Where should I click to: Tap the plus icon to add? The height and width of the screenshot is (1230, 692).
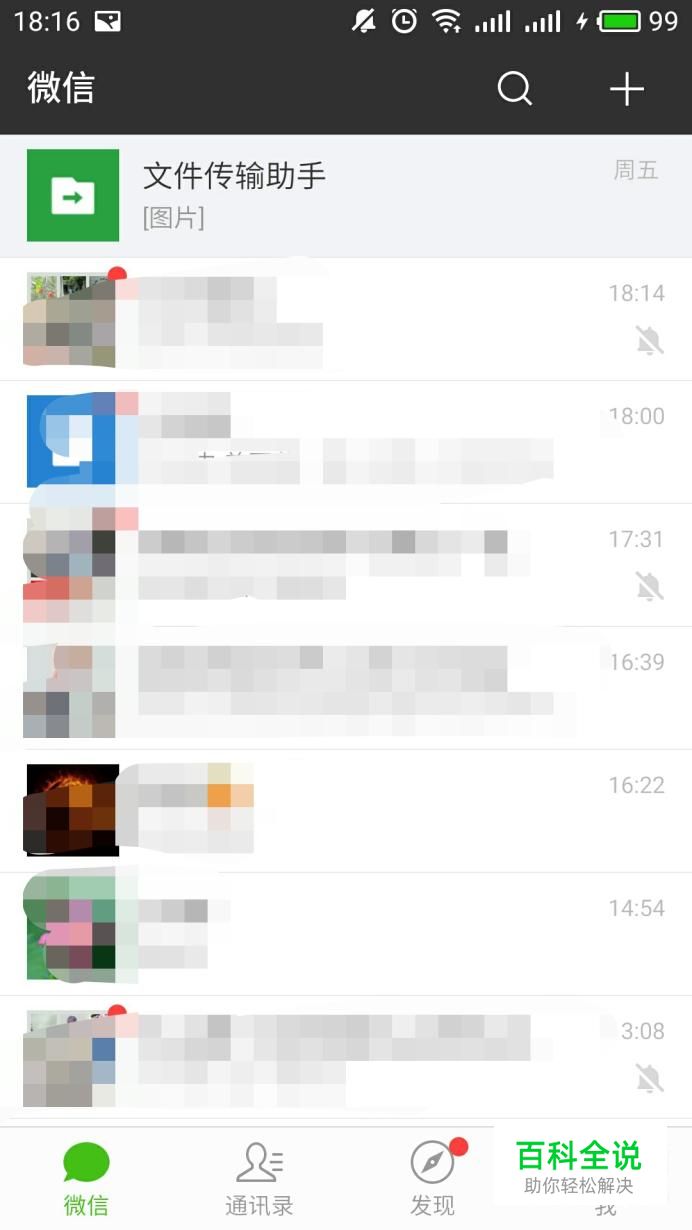[x=627, y=89]
